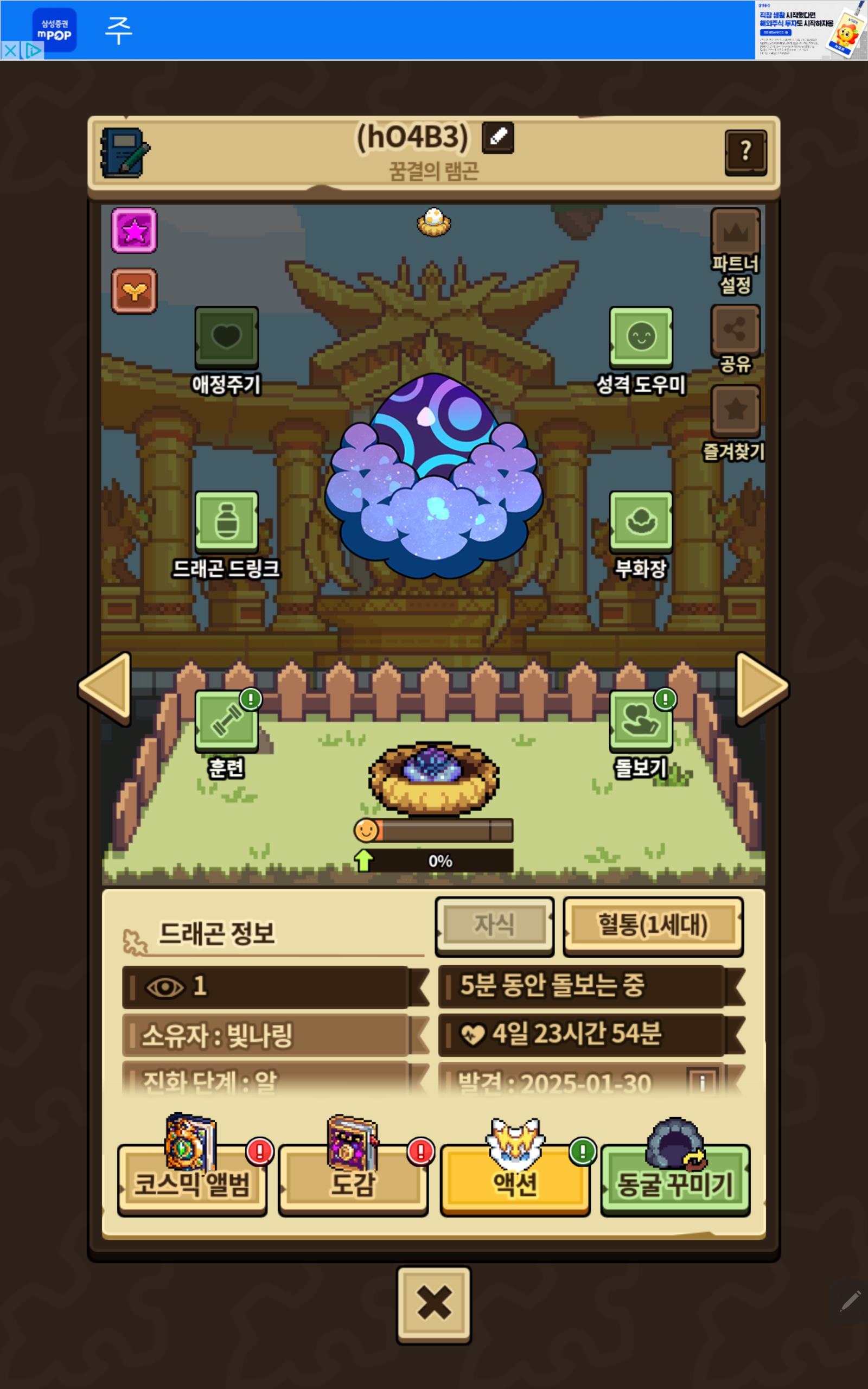
Task: Give affection with 애정주기
Action: (226, 337)
